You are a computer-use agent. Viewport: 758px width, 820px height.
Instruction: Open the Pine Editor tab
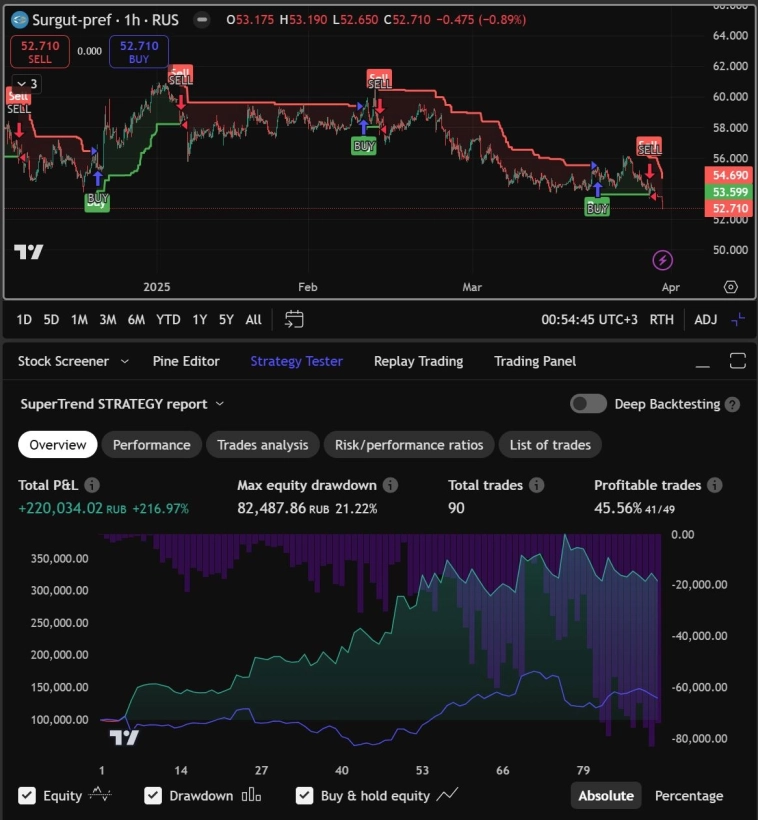(186, 361)
